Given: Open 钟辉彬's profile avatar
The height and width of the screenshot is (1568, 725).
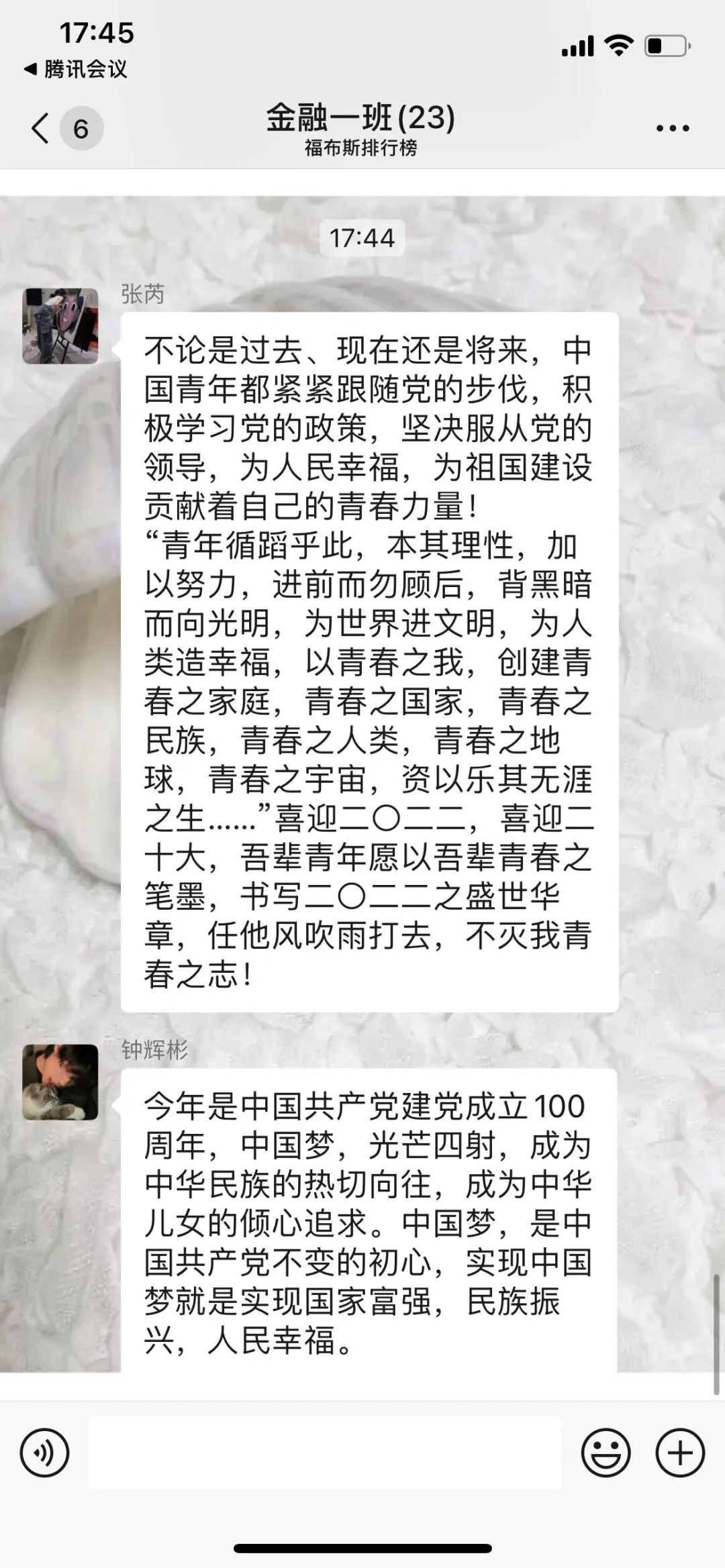Looking at the screenshot, I should (60, 1082).
